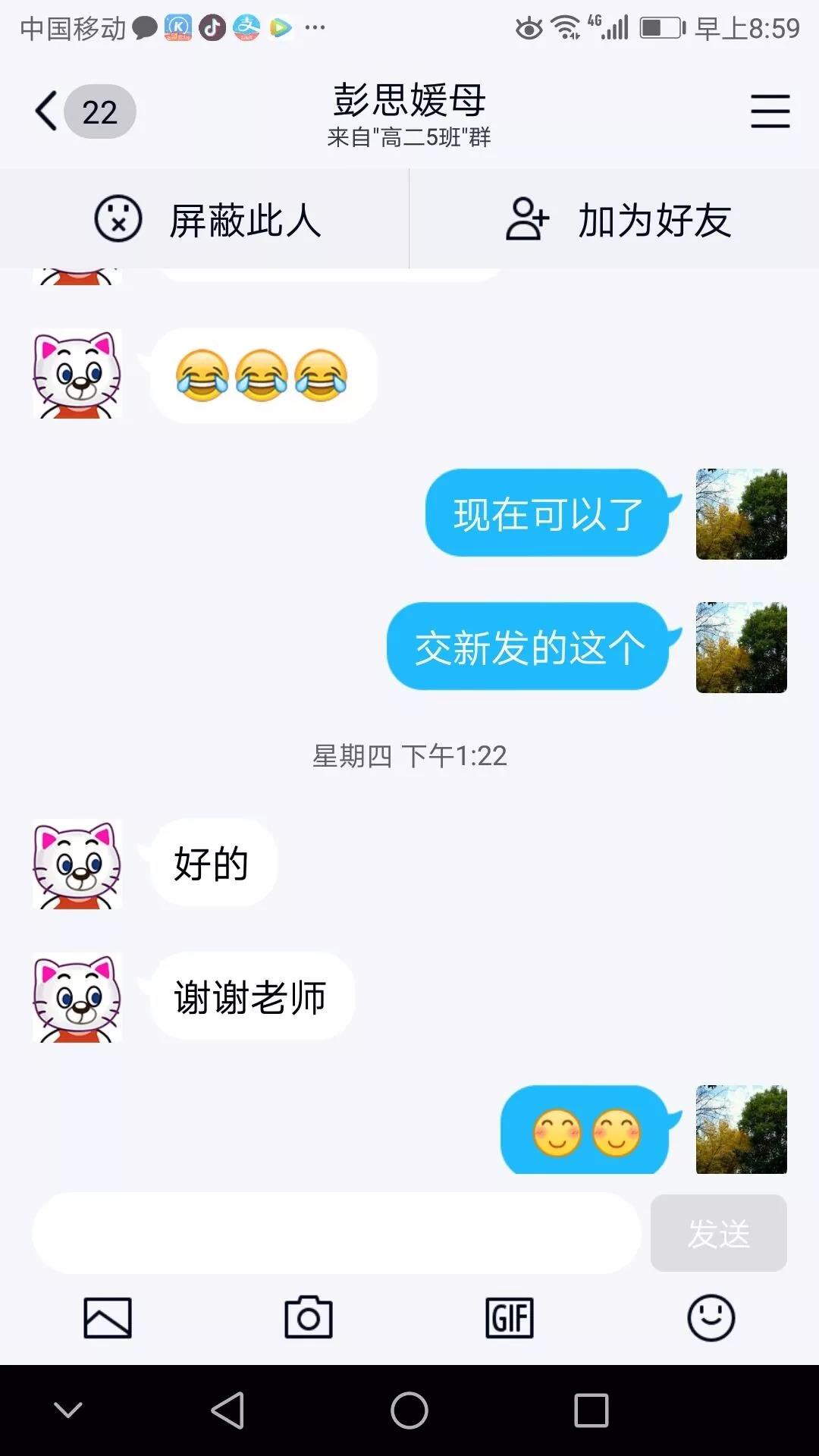
Task: Open the GIF picker
Action: [509, 1318]
